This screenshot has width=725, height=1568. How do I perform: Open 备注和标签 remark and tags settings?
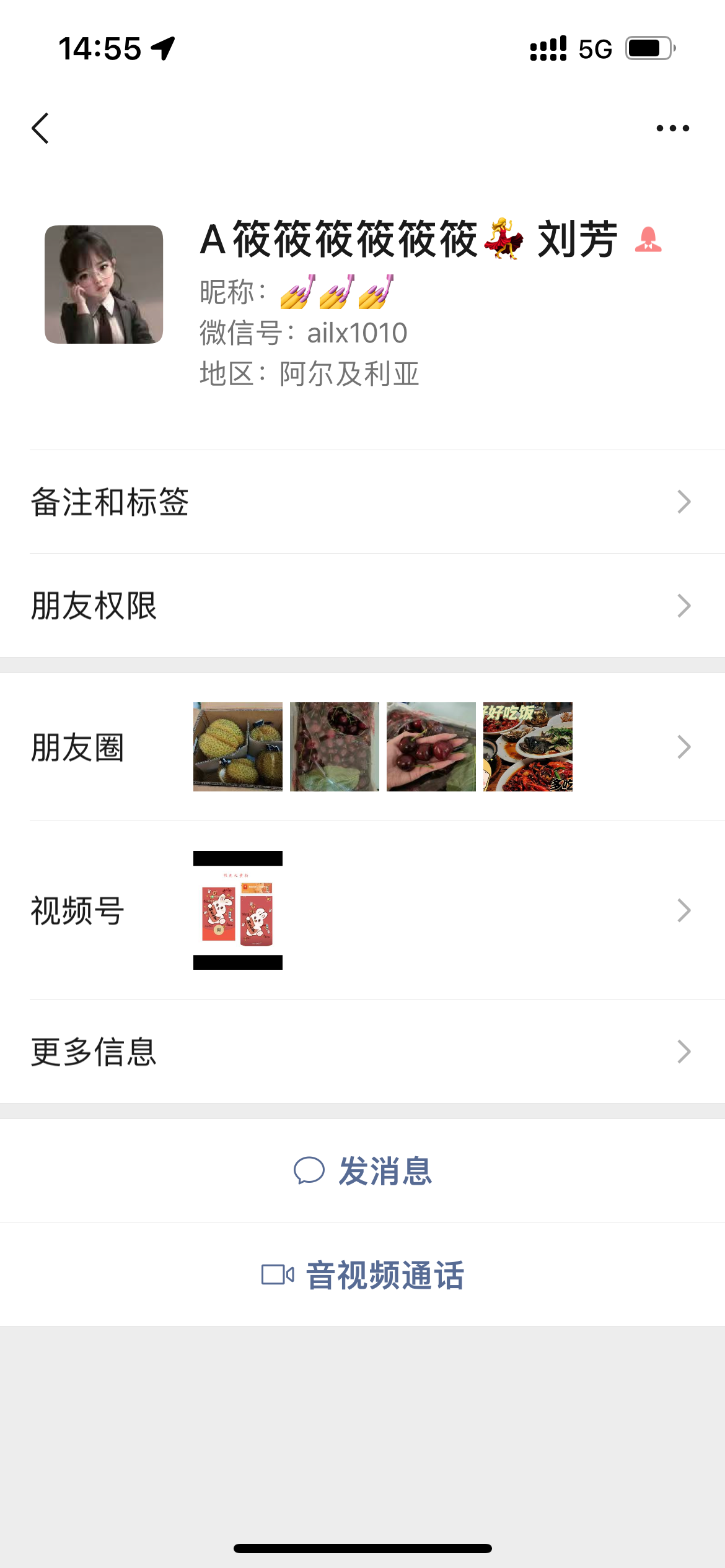pos(362,504)
